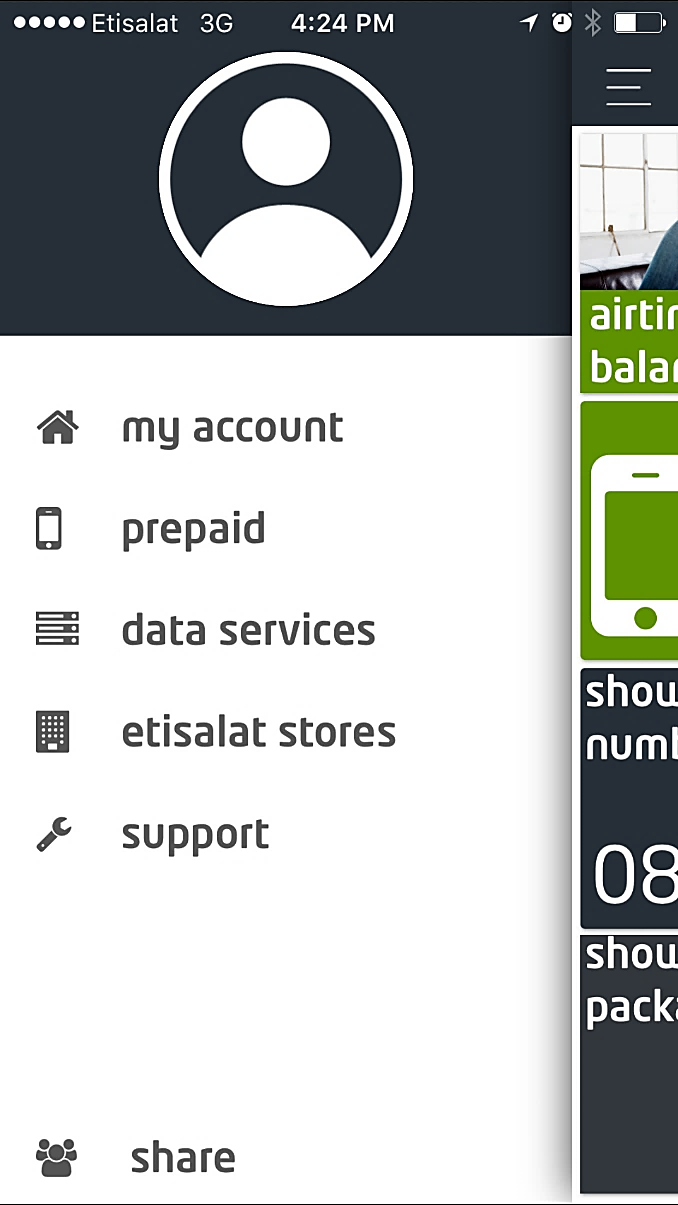Tap the green phone icon tile
The height and width of the screenshot is (1205, 678).
pyautogui.click(x=630, y=530)
